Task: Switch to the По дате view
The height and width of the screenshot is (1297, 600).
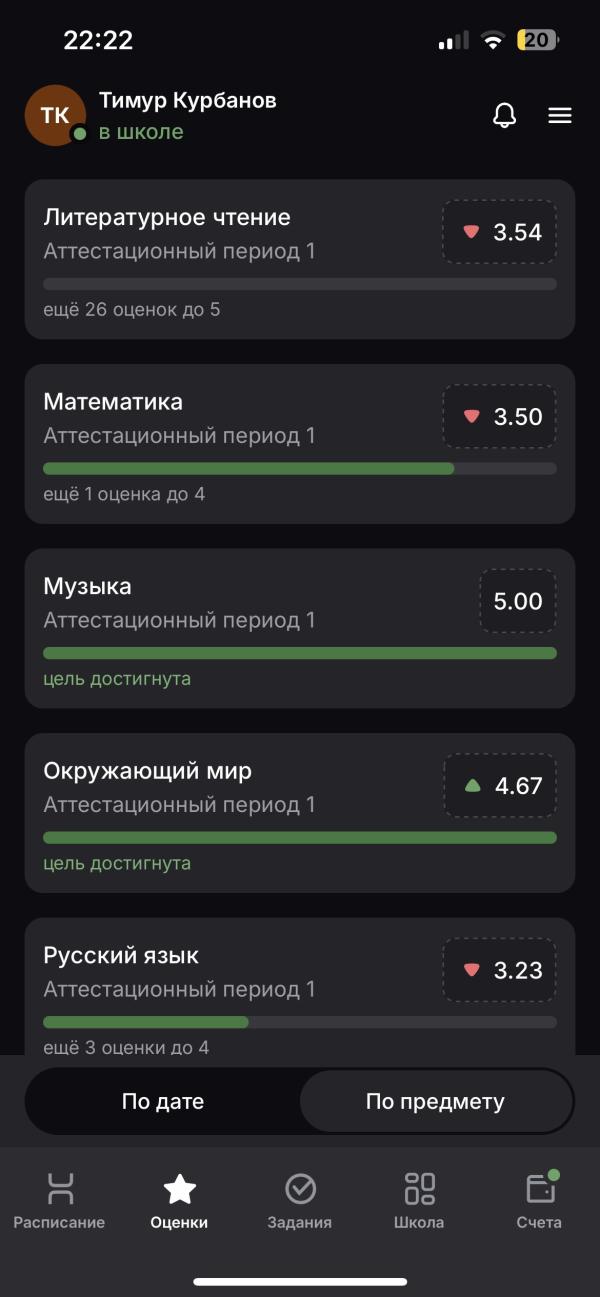Action: click(x=163, y=1102)
